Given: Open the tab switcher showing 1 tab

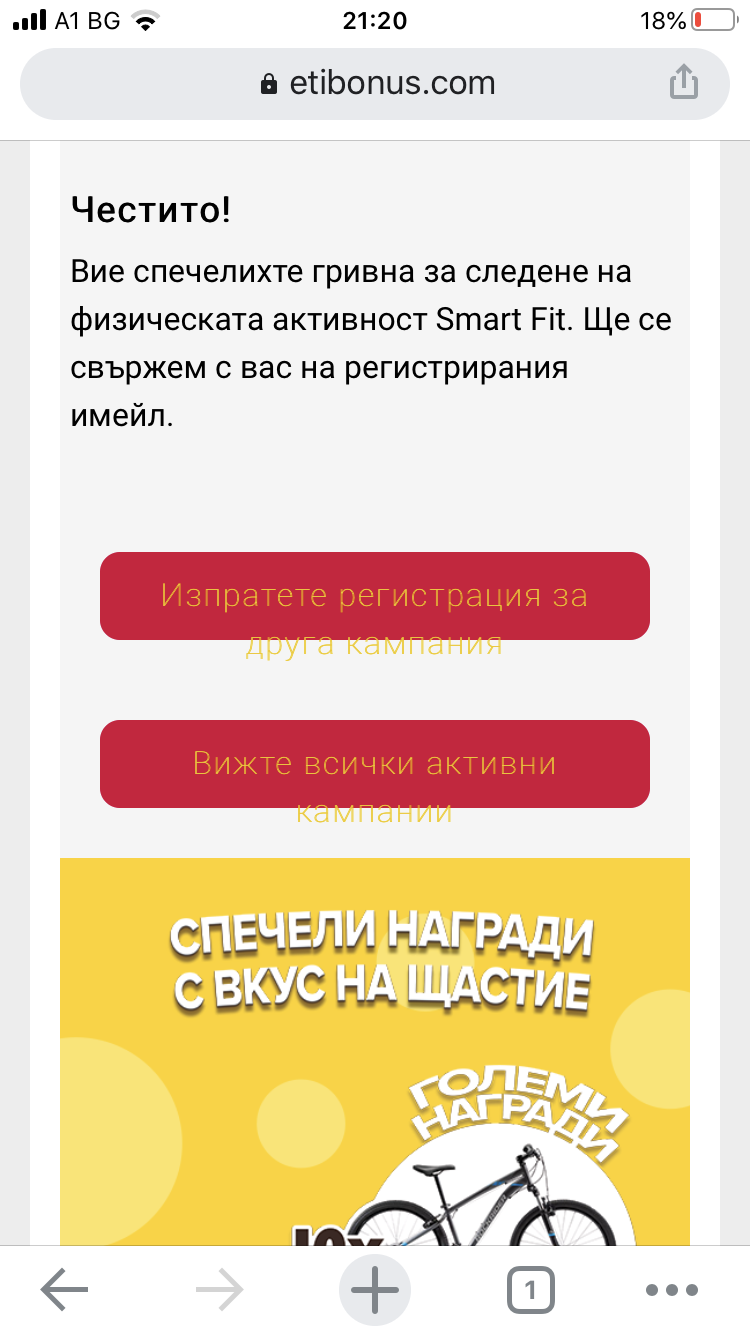Looking at the screenshot, I should (530, 1291).
